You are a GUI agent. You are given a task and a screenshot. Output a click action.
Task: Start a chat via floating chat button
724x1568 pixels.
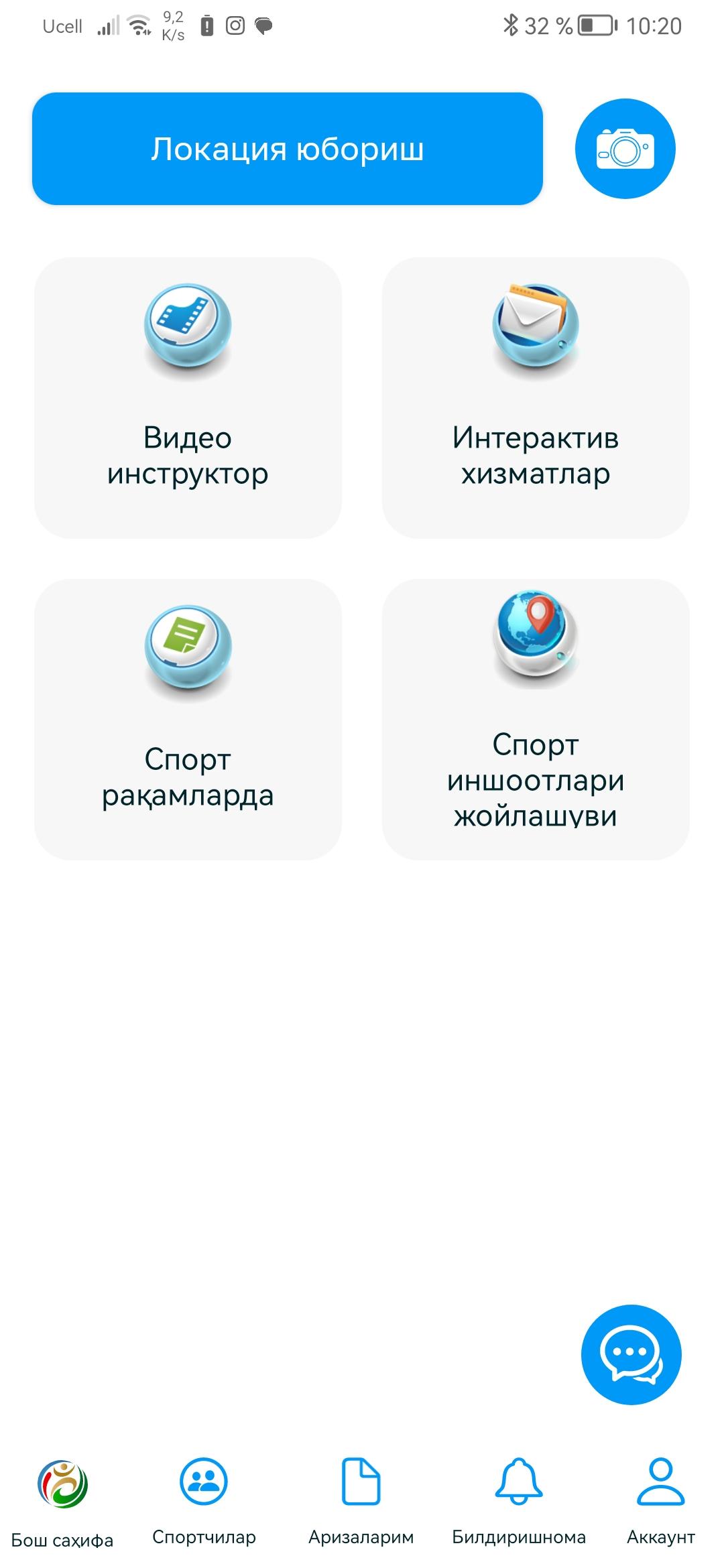point(631,1355)
